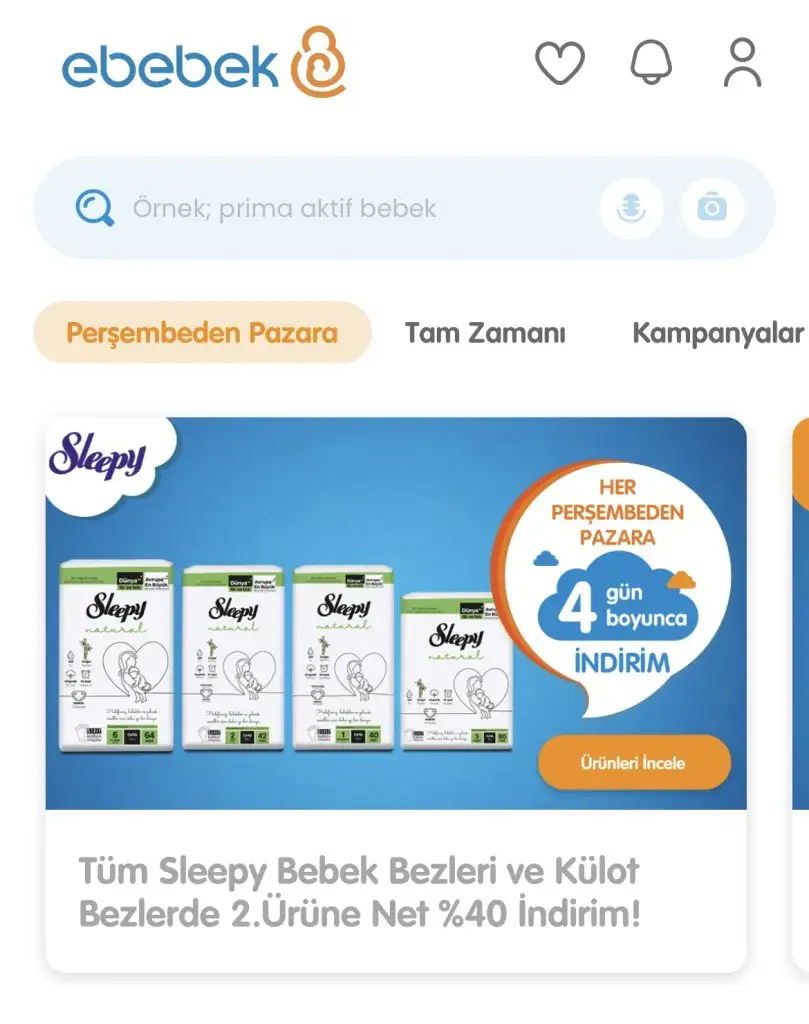The image size is (809, 1024).
Task: Open the favorites heart icon
Action: pos(559,63)
